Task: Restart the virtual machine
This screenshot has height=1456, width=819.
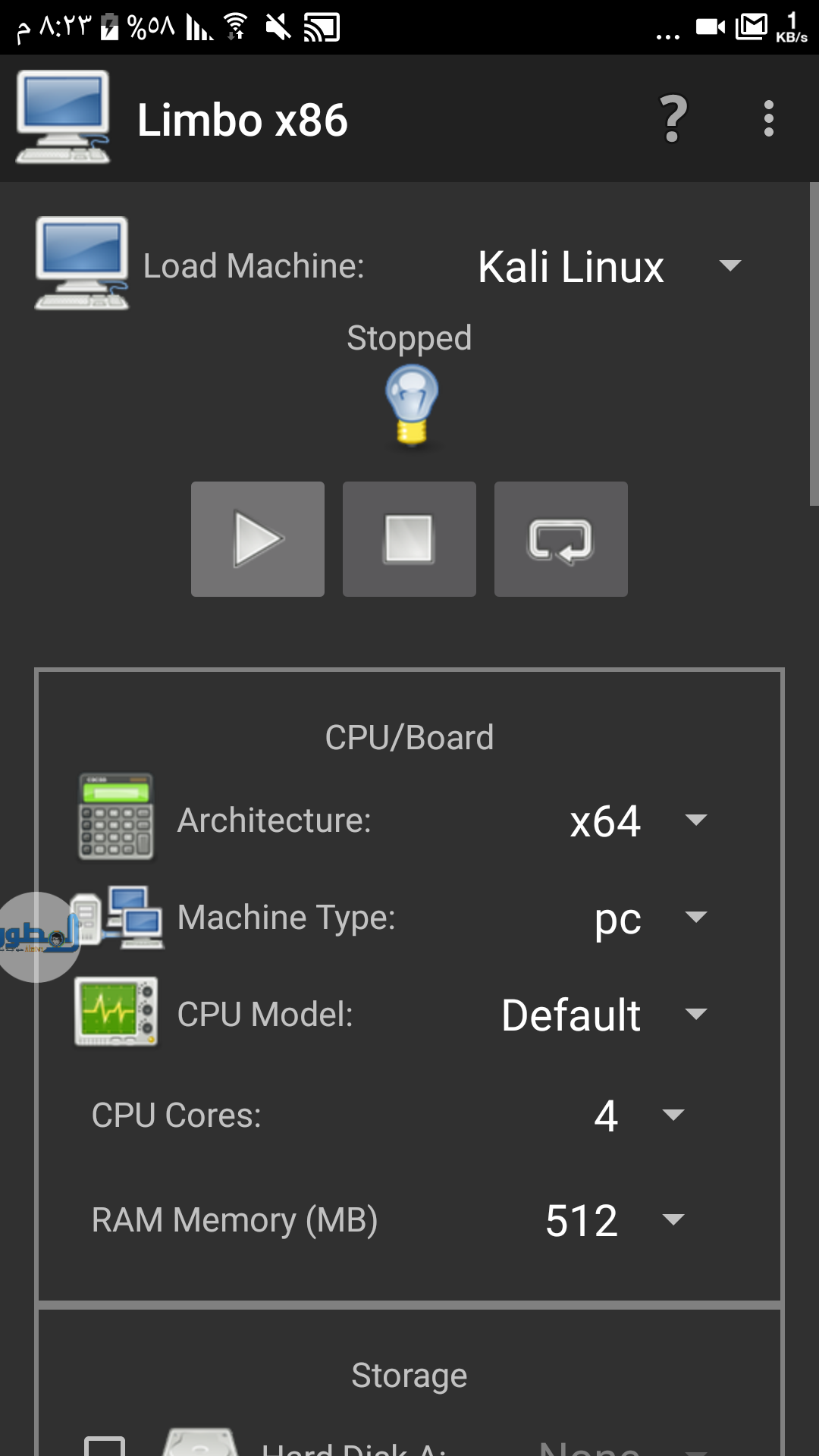Action: coord(561,539)
